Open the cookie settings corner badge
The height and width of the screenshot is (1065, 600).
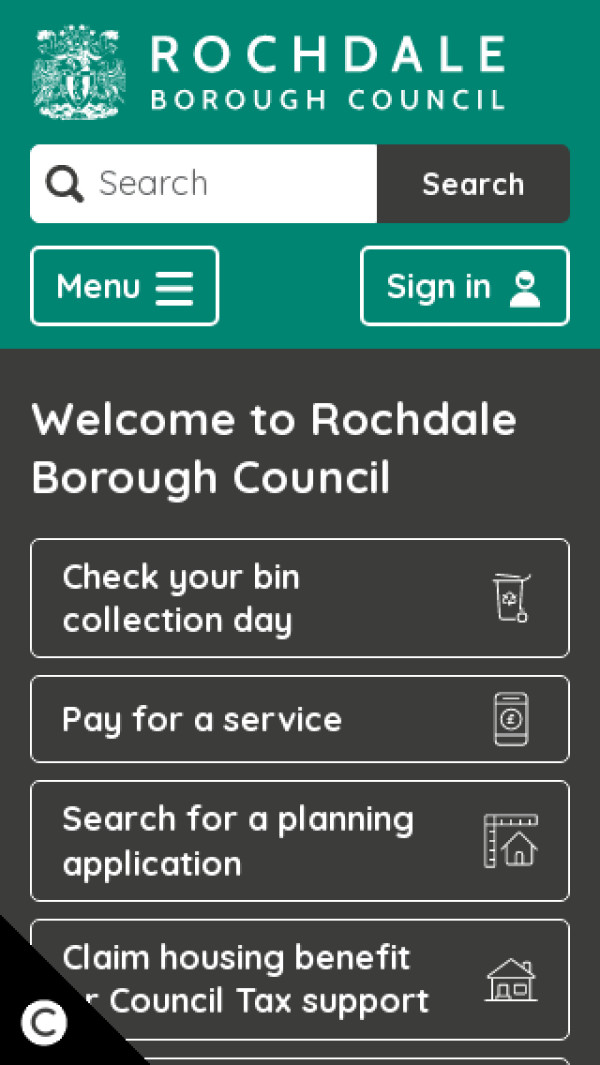pos(43,1022)
